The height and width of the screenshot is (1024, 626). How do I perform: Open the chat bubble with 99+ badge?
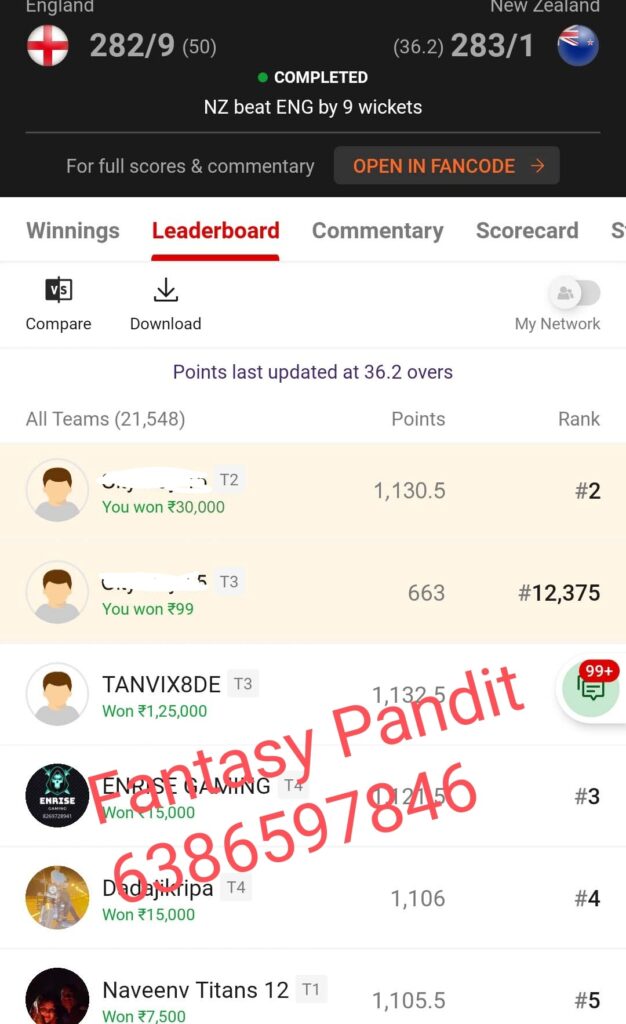click(x=591, y=688)
